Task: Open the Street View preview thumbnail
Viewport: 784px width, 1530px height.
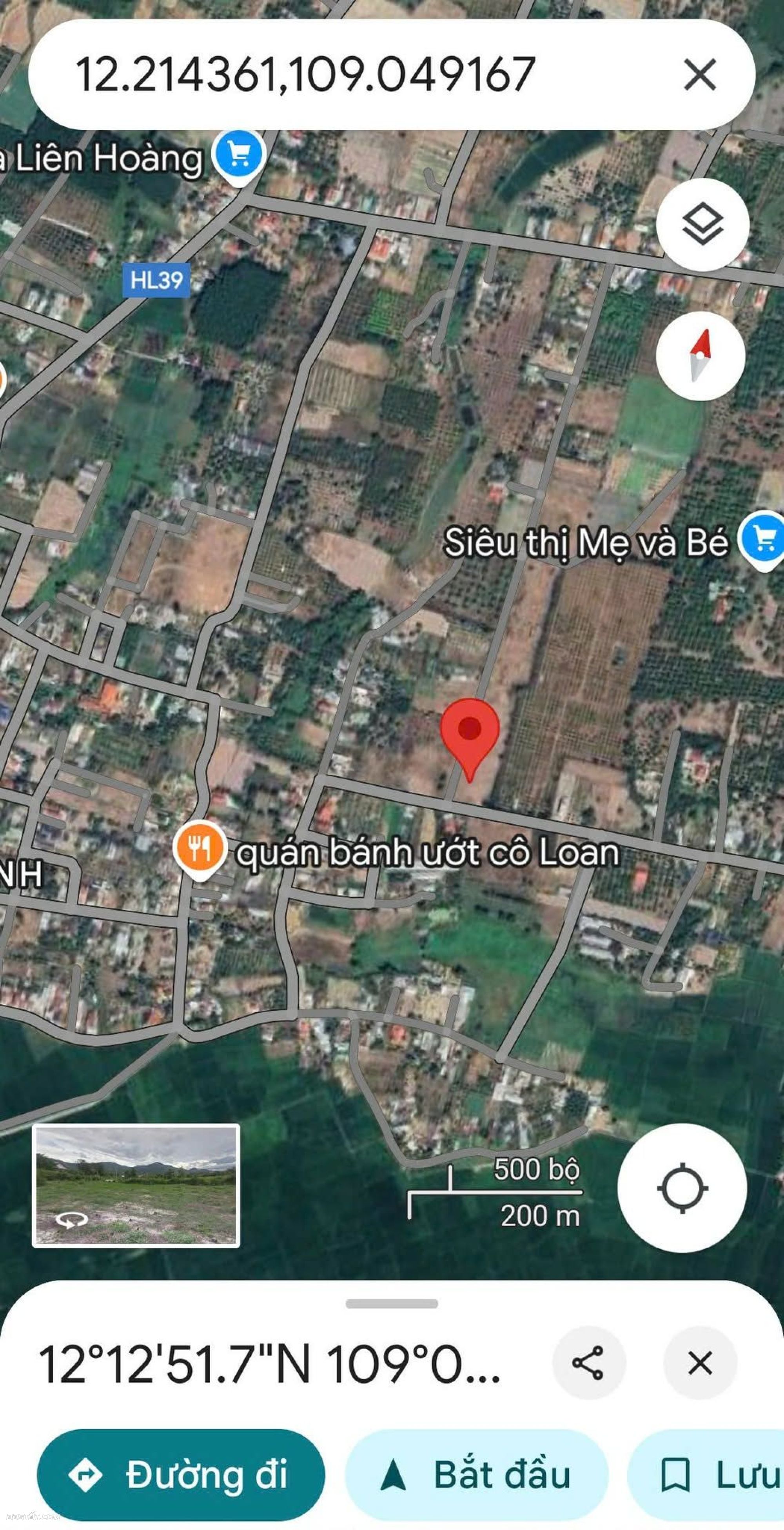Action: point(136,1186)
